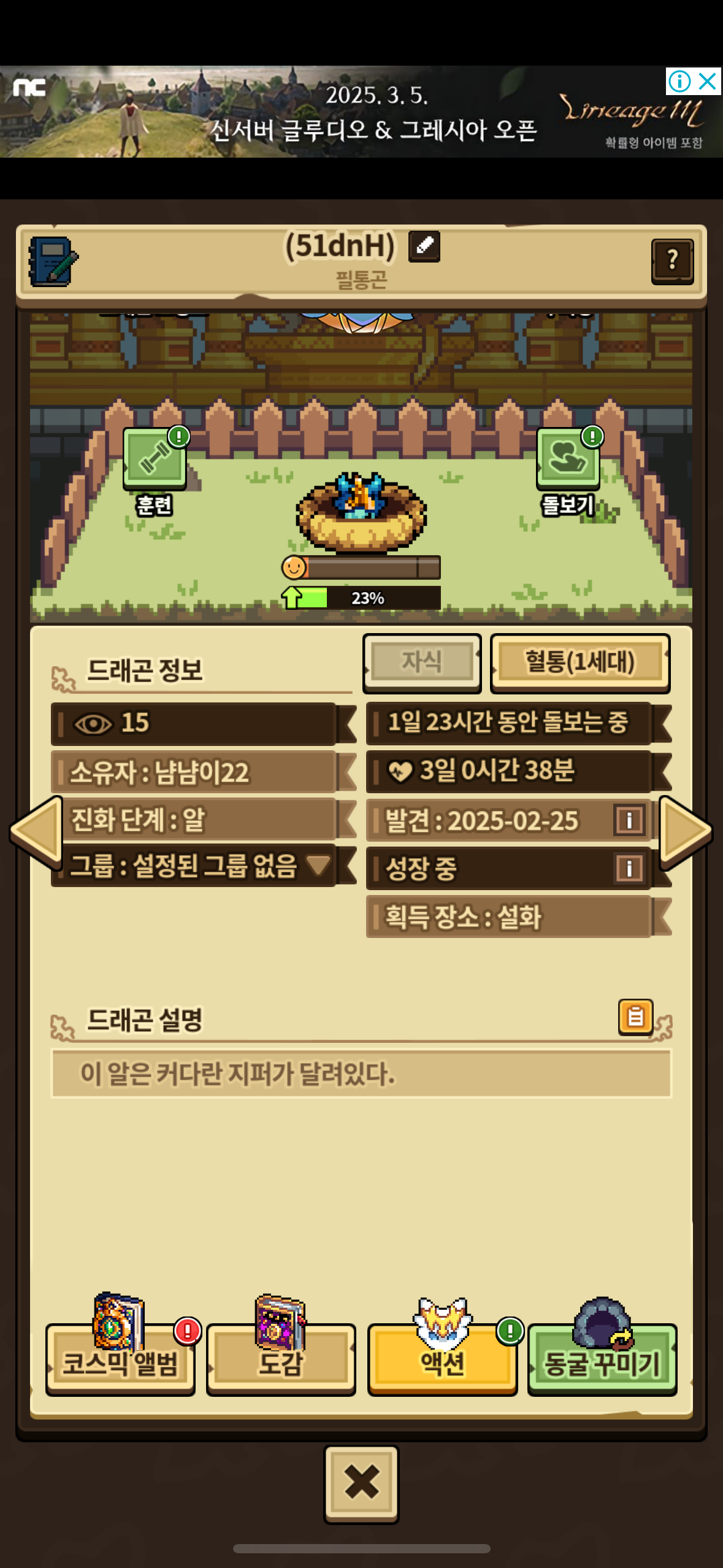Open 동굴 꾸미기 cave decoration

602,1358
